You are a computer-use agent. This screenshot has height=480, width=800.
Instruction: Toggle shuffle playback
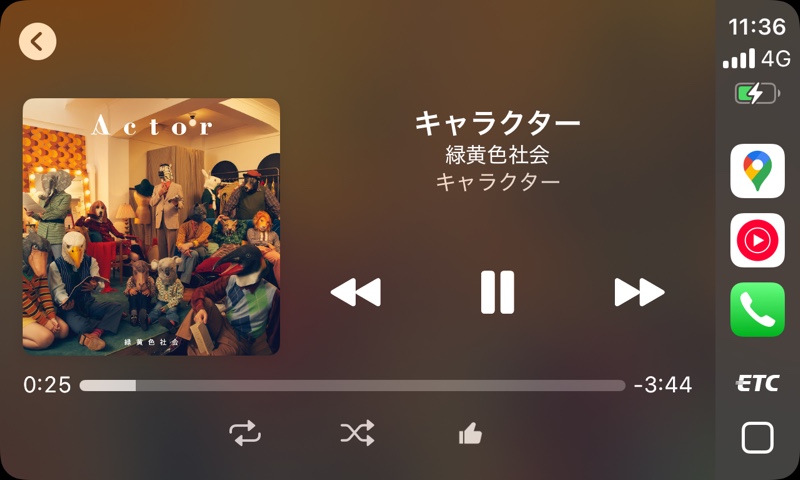pyautogui.click(x=357, y=433)
